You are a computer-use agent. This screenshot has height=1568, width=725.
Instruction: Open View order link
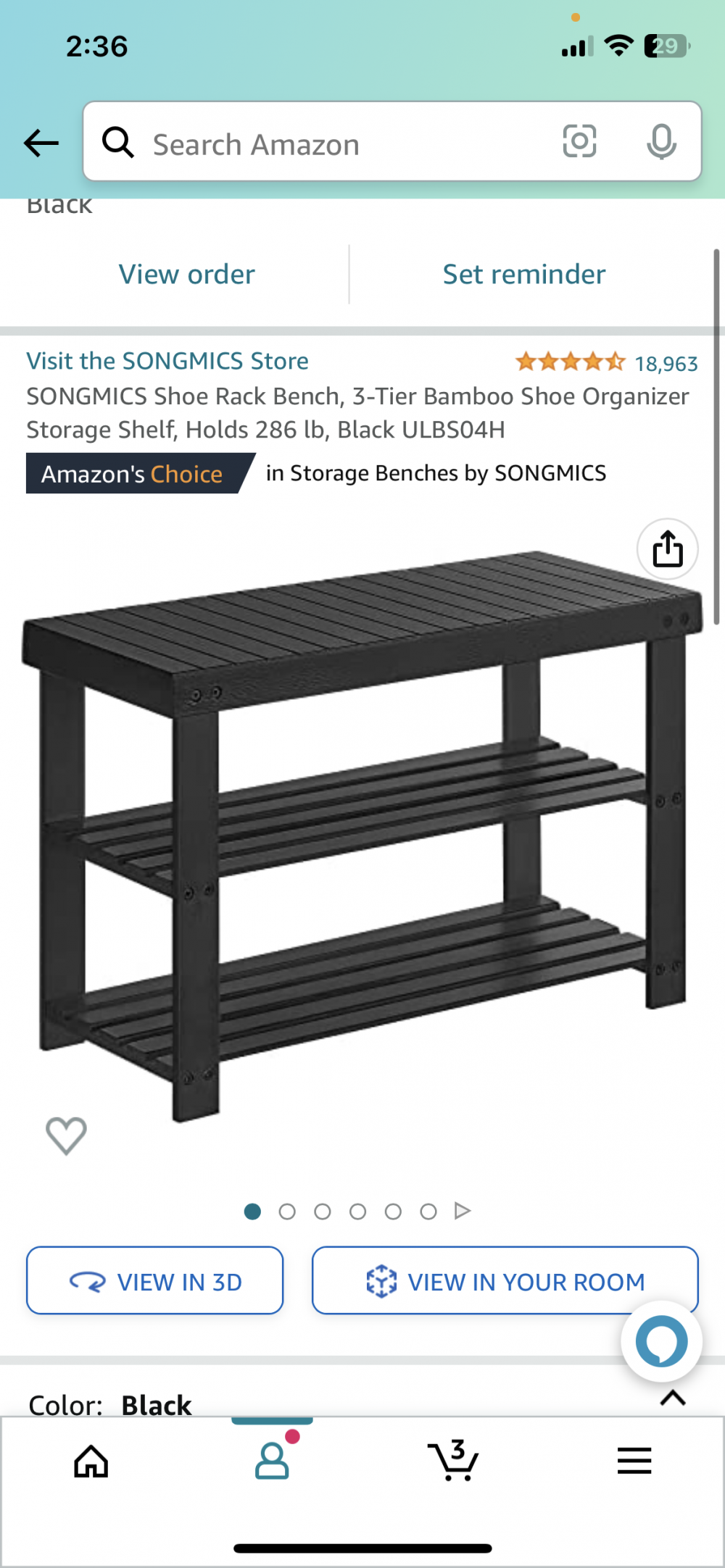click(186, 275)
